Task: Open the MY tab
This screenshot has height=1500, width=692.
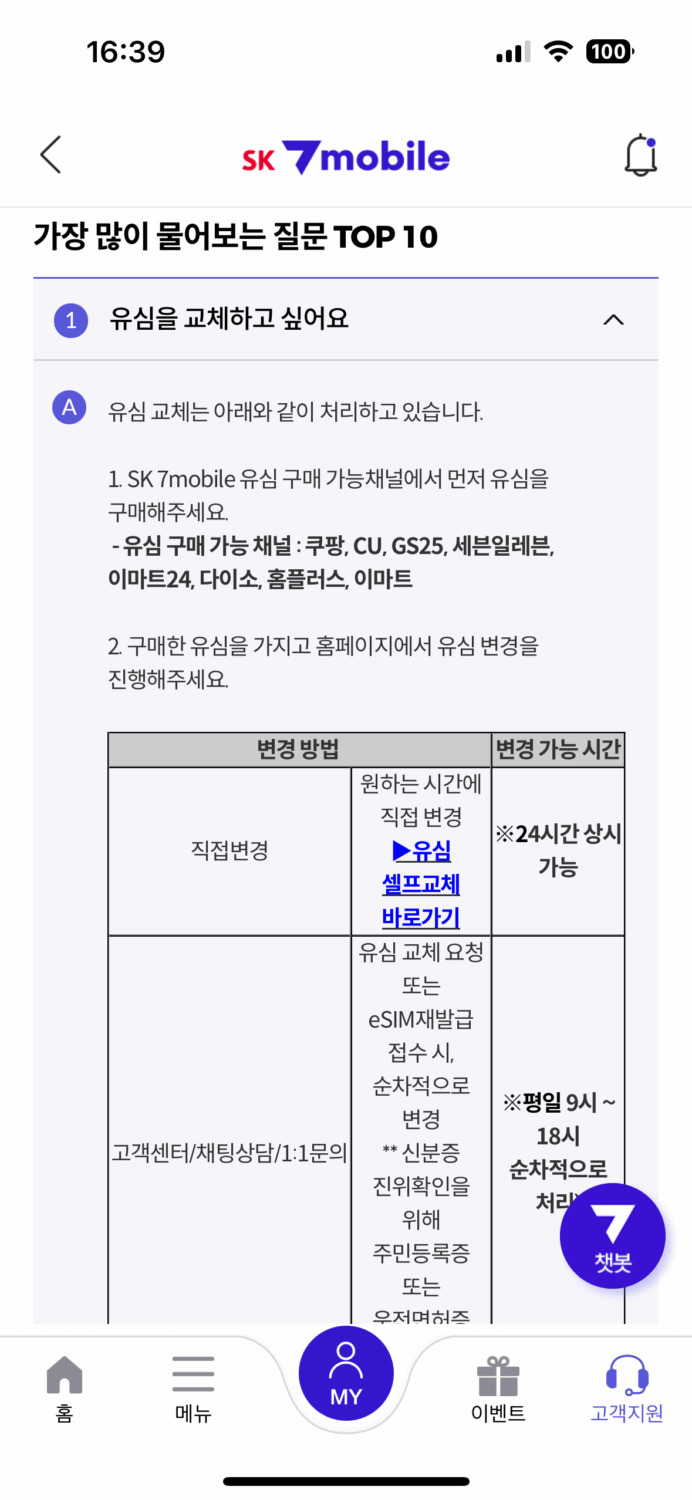Action: [x=346, y=1373]
